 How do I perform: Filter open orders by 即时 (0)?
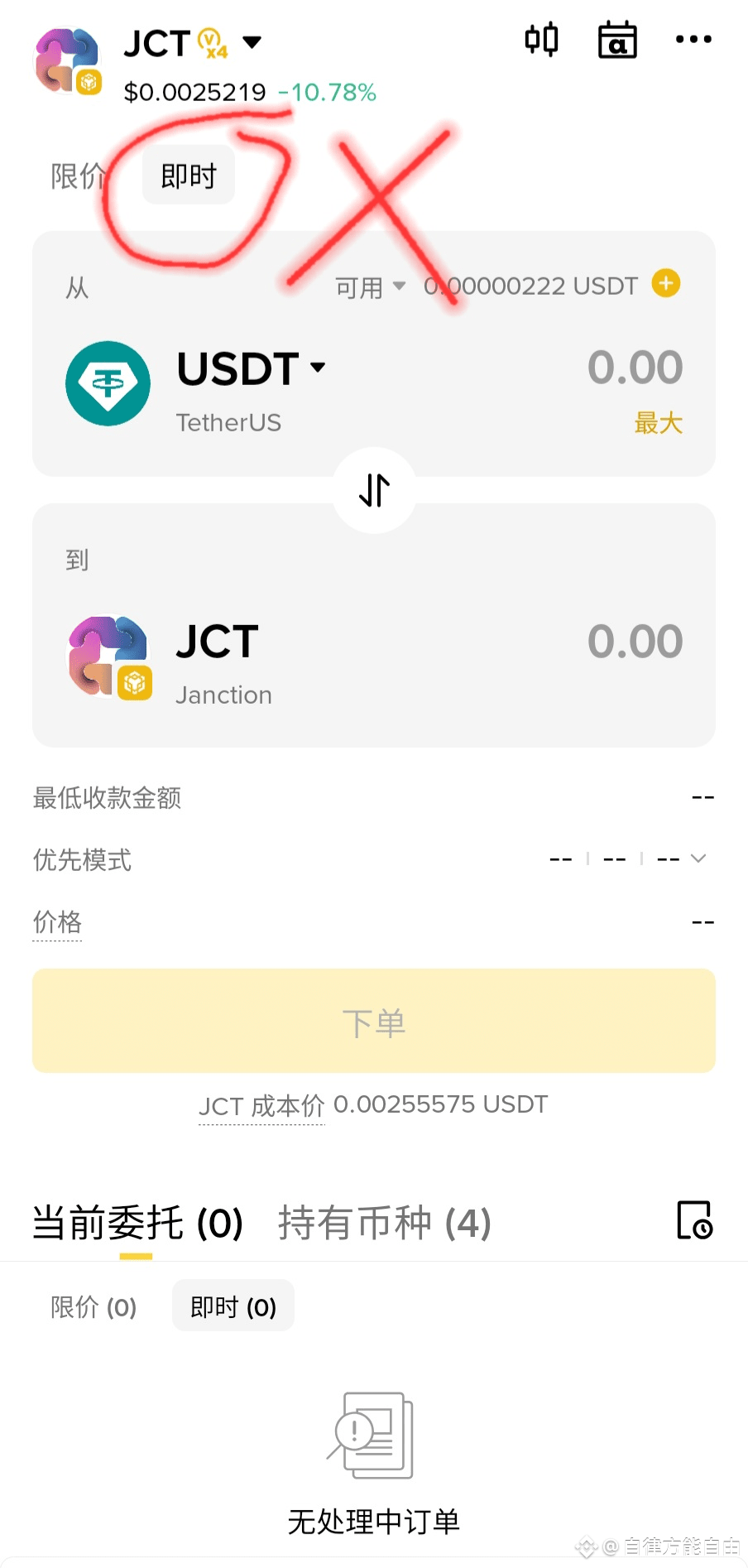[233, 1306]
